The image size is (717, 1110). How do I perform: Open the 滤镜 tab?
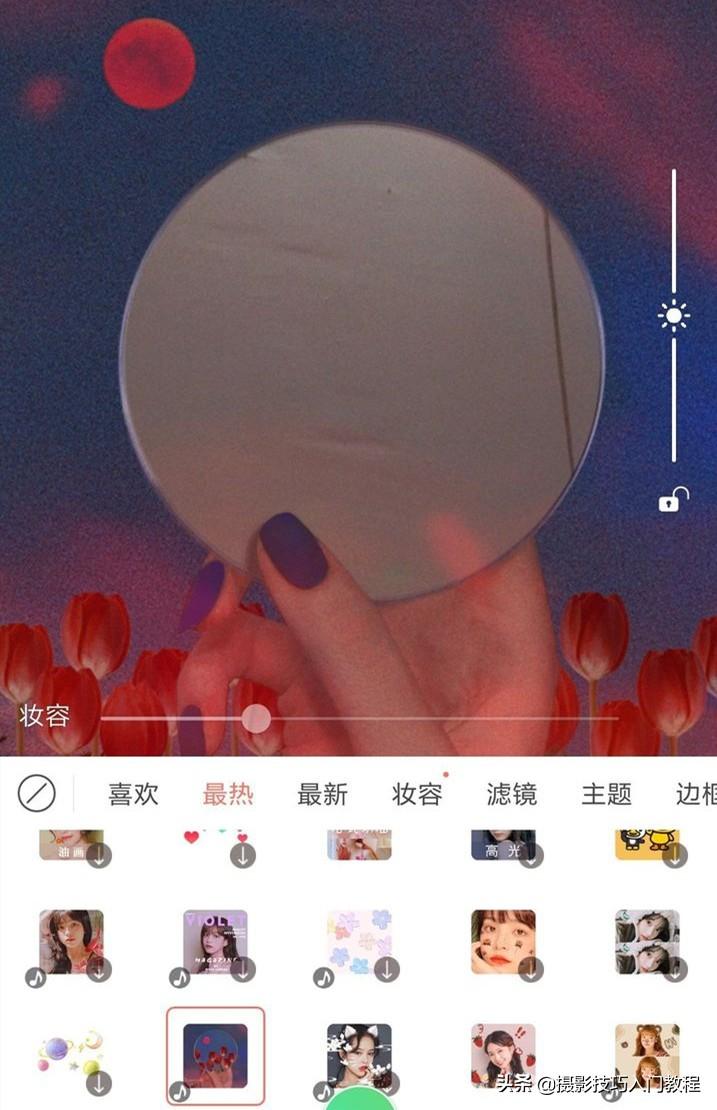point(512,794)
